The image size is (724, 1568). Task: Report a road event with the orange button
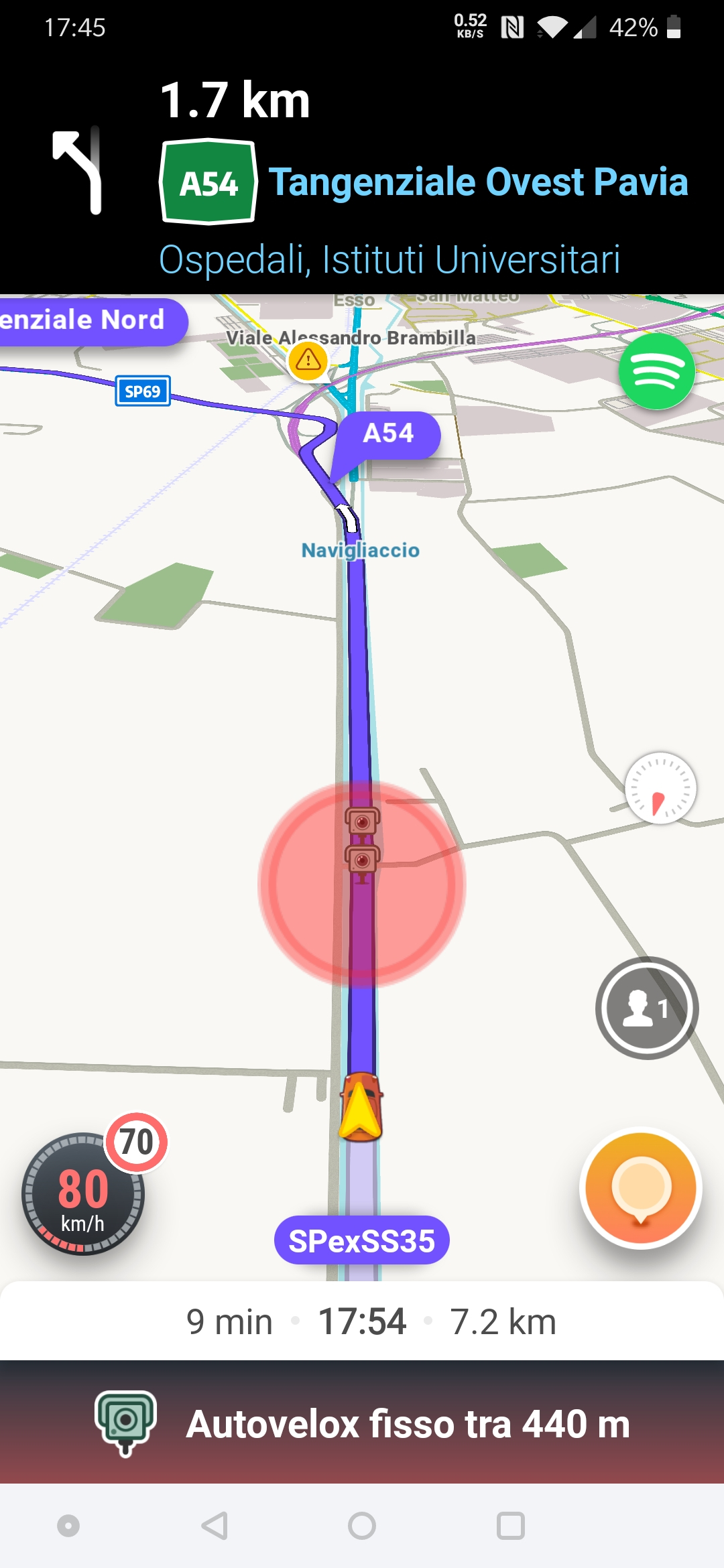click(641, 1188)
